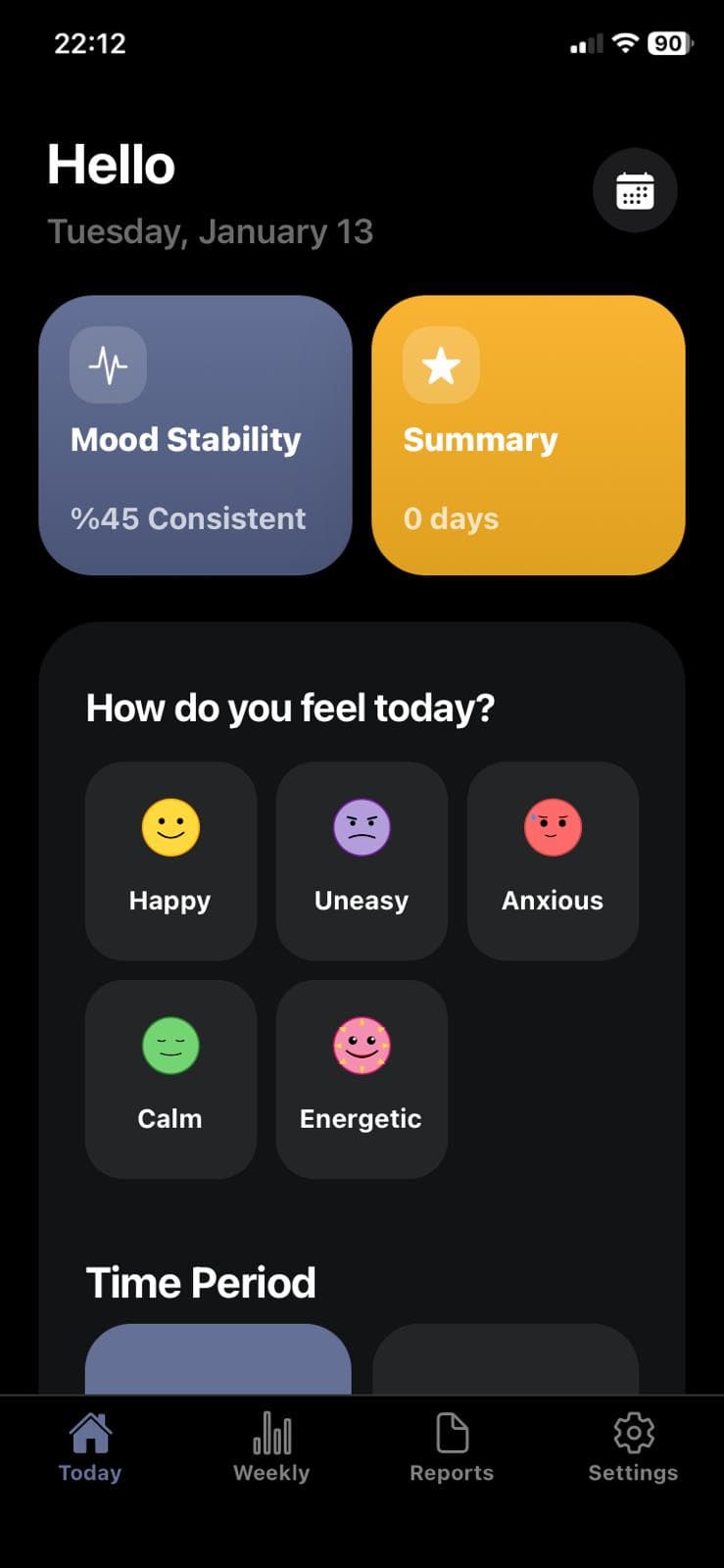Open the calendar icon near Hello greeting

click(x=635, y=189)
